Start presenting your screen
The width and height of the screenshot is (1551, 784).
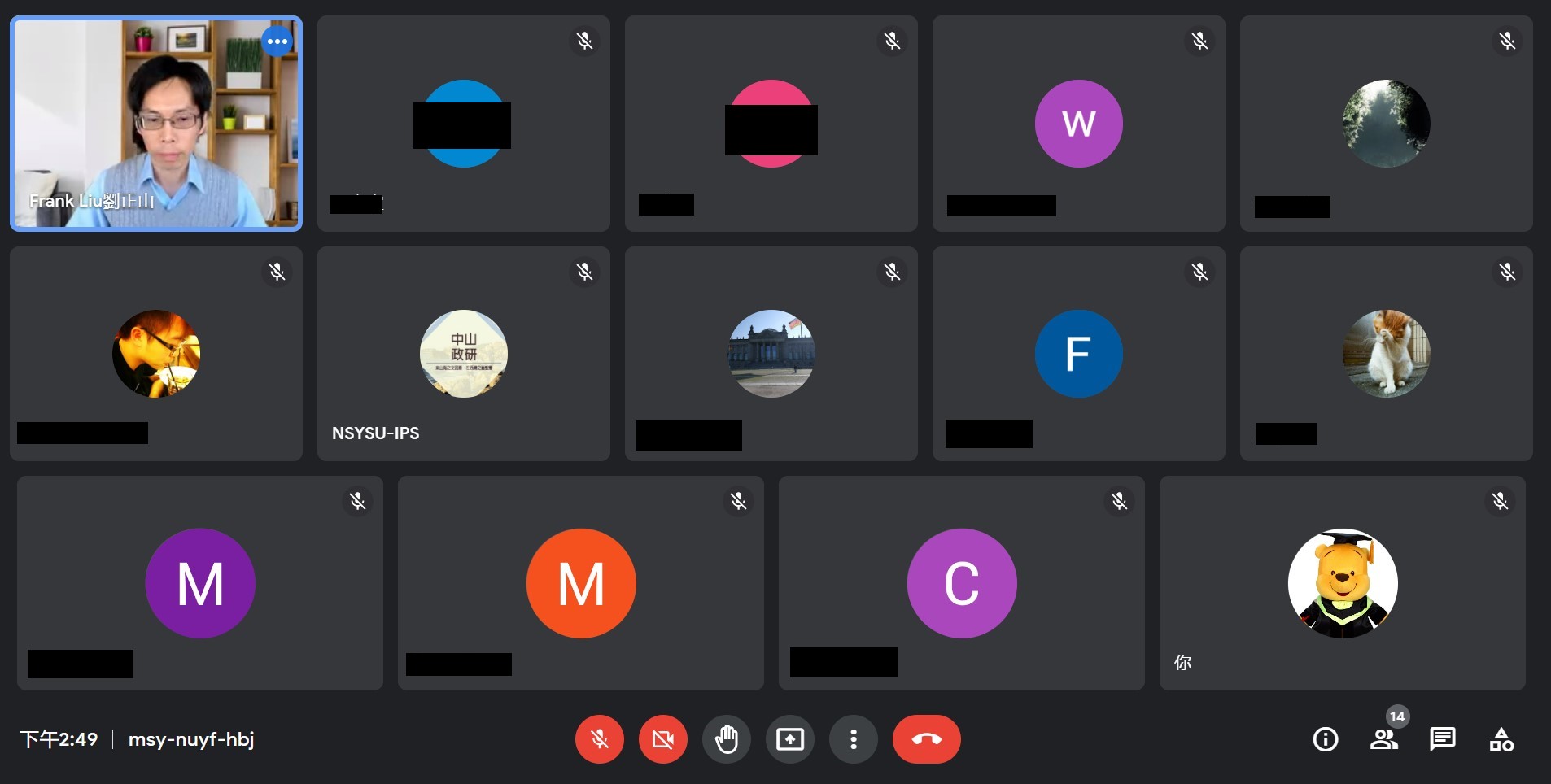tap(790, 739)
